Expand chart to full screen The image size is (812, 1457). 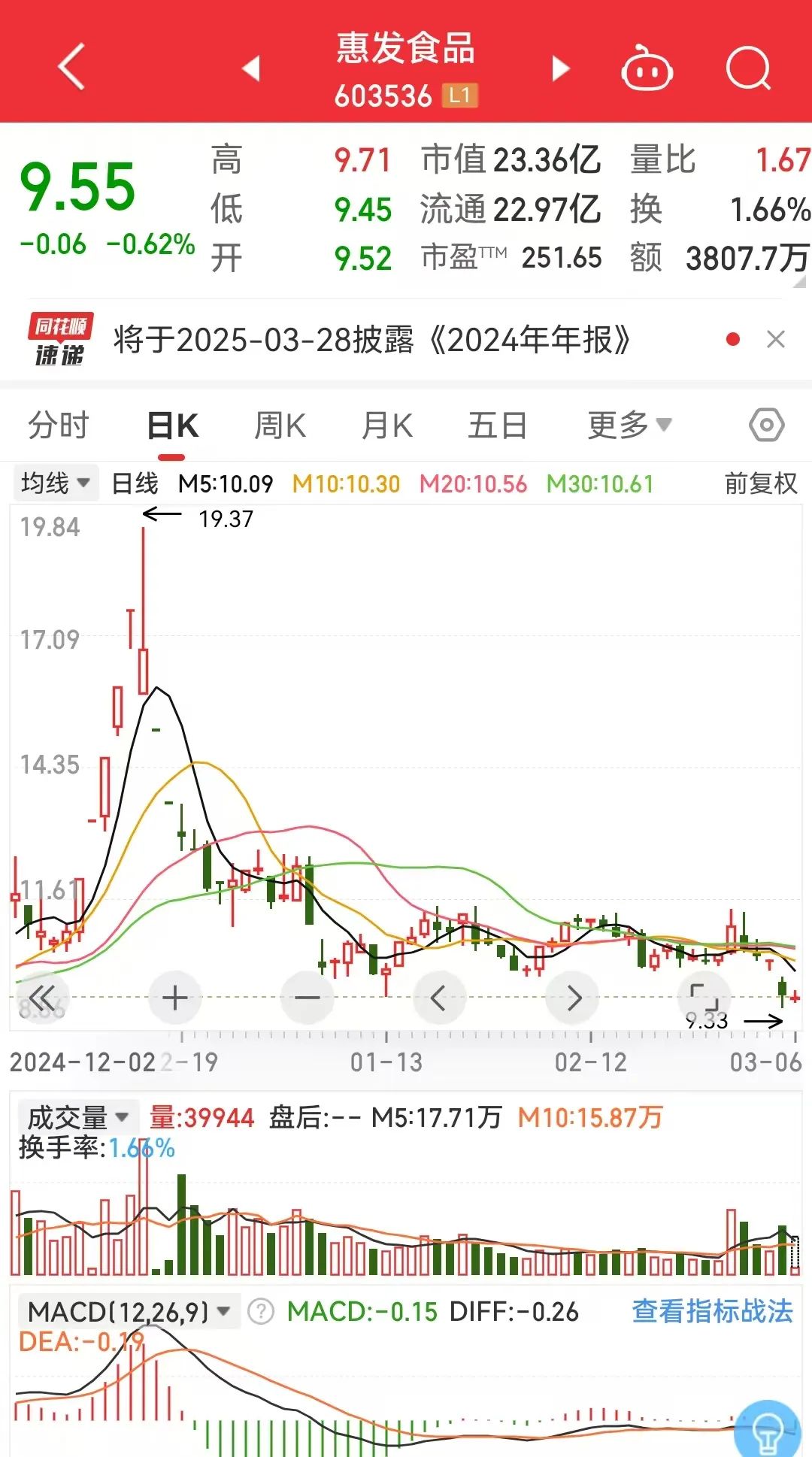[x=704, y=997]
